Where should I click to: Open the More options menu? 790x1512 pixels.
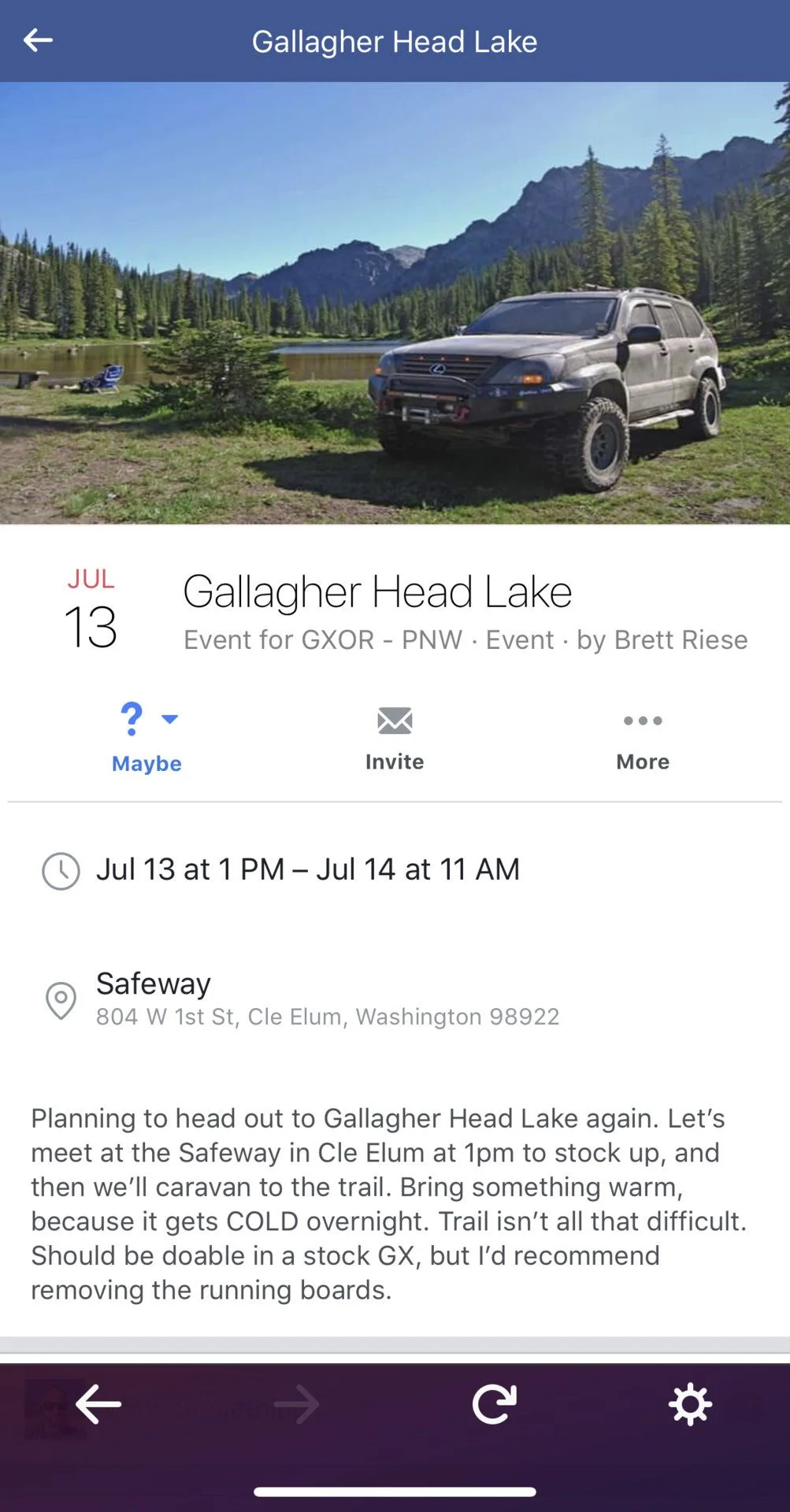point(642,737)
